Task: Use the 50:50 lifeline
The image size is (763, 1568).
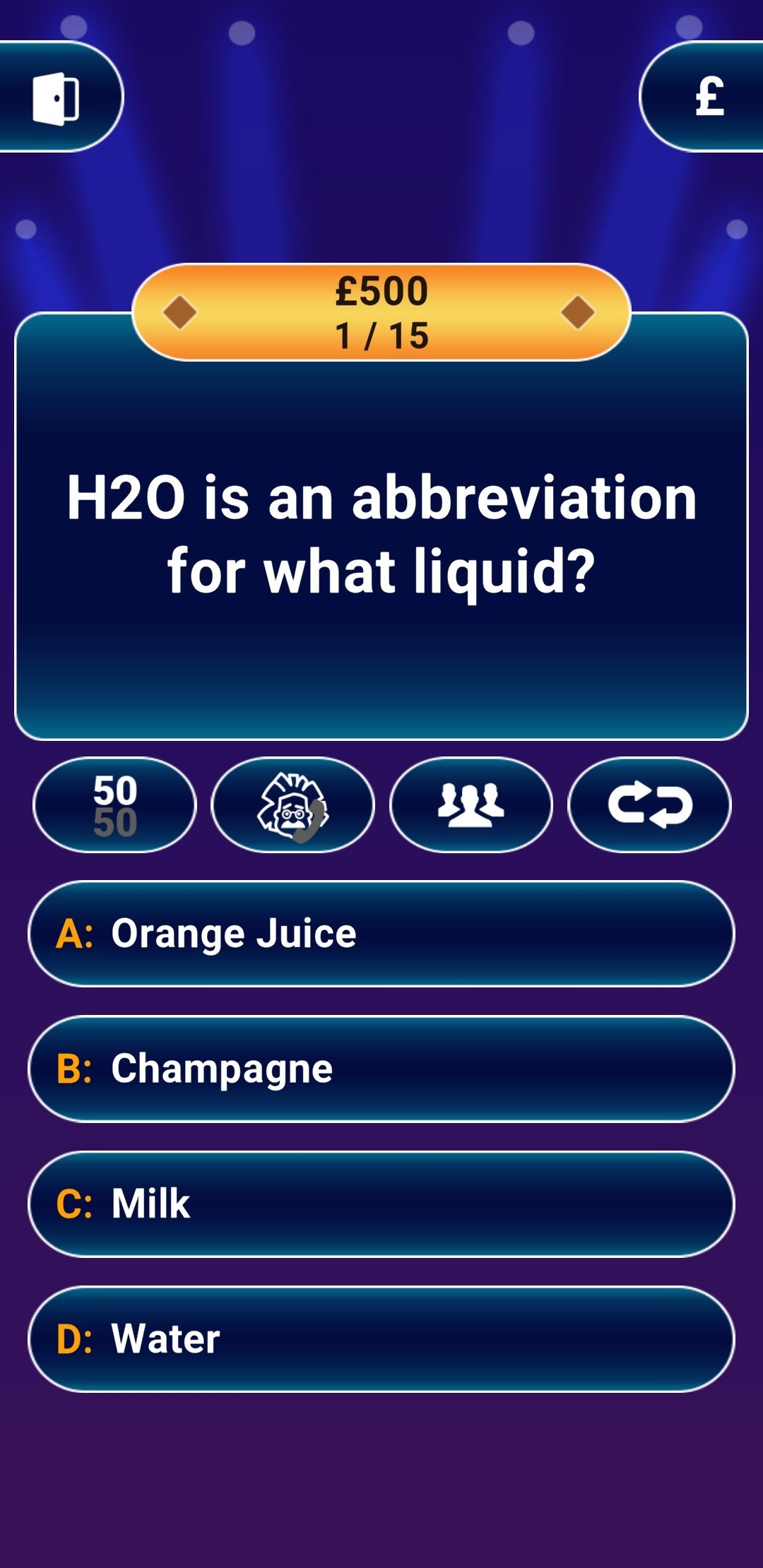Action: [114, 805]
